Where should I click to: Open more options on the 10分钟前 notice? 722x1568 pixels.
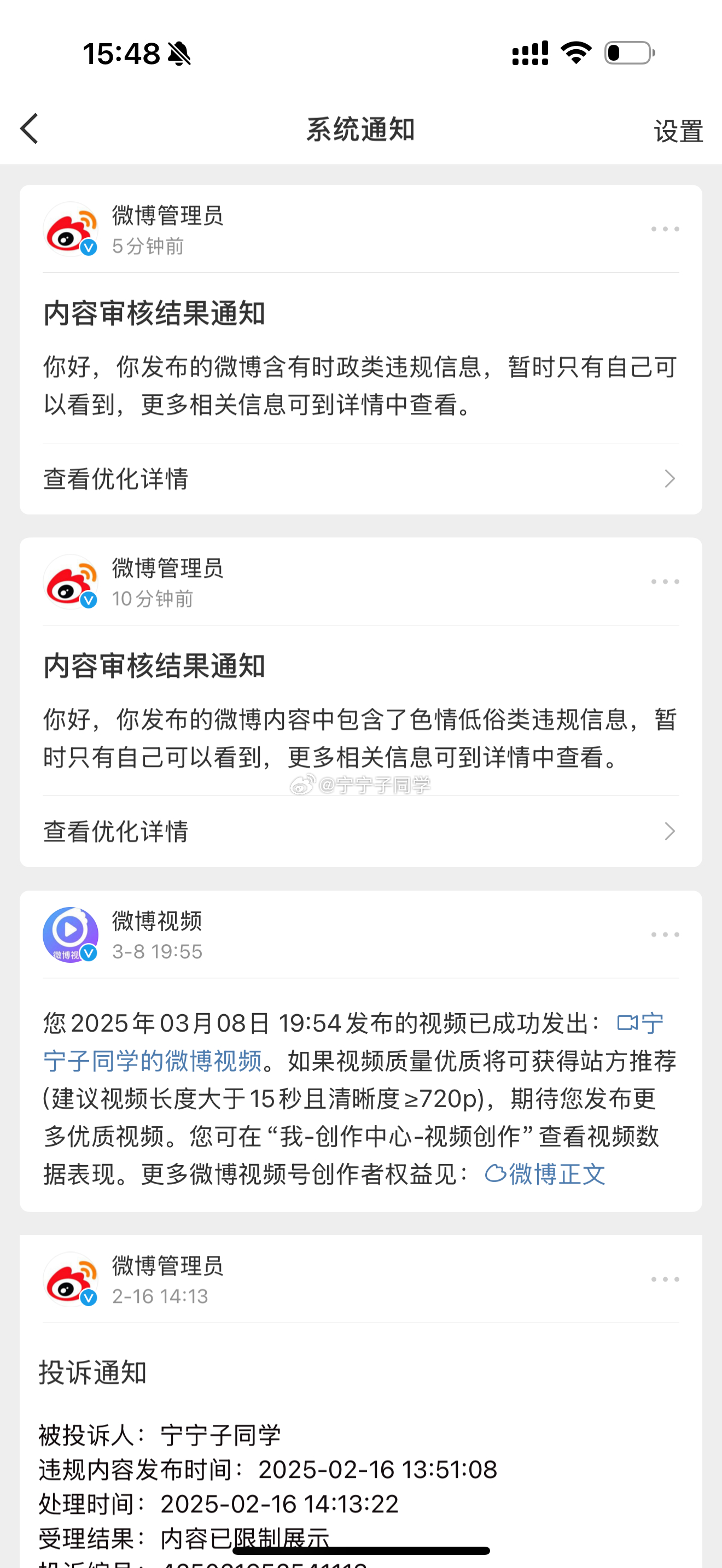[665, 582]
